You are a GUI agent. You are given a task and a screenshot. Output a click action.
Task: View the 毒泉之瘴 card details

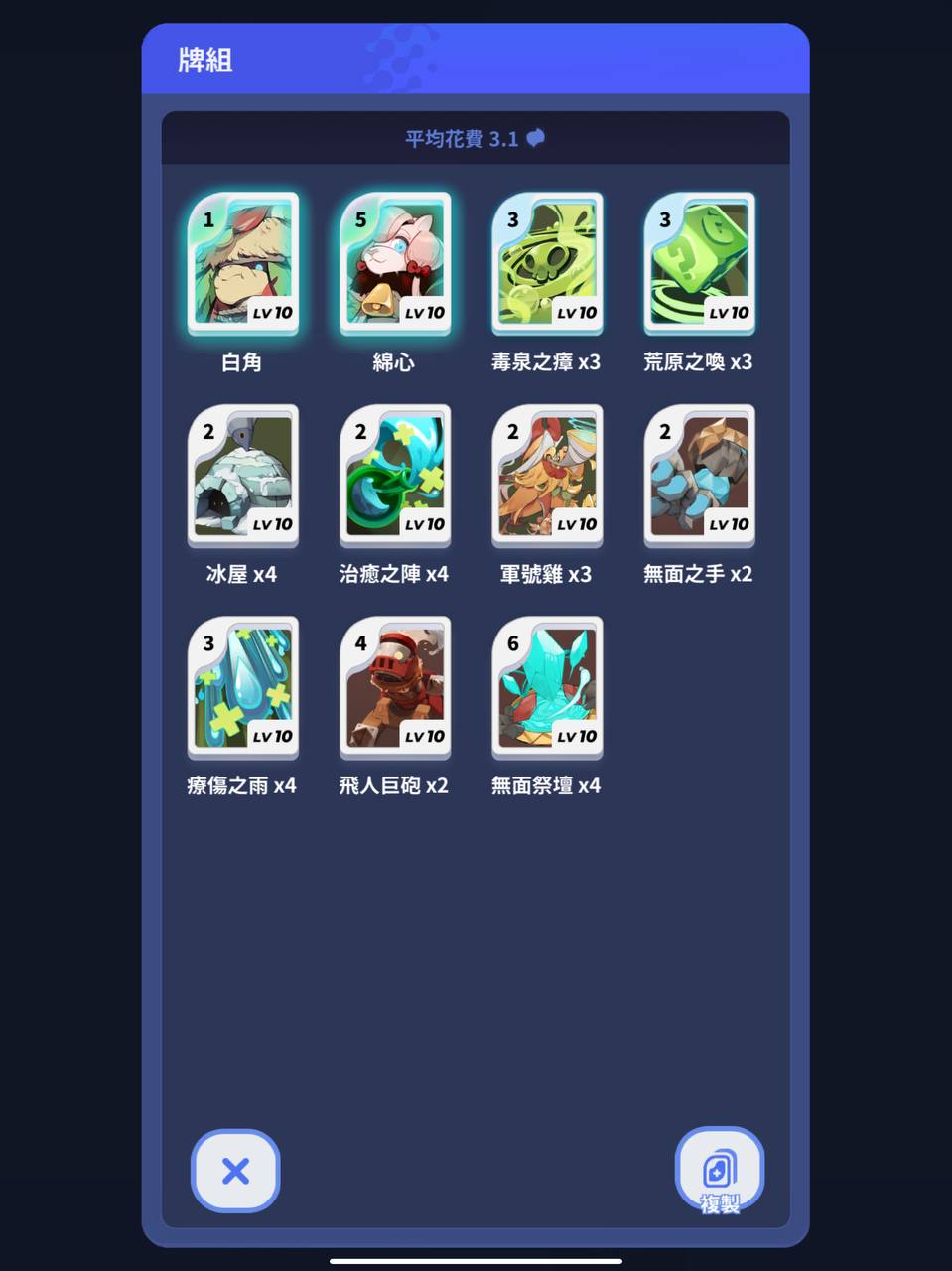(547, 264)
